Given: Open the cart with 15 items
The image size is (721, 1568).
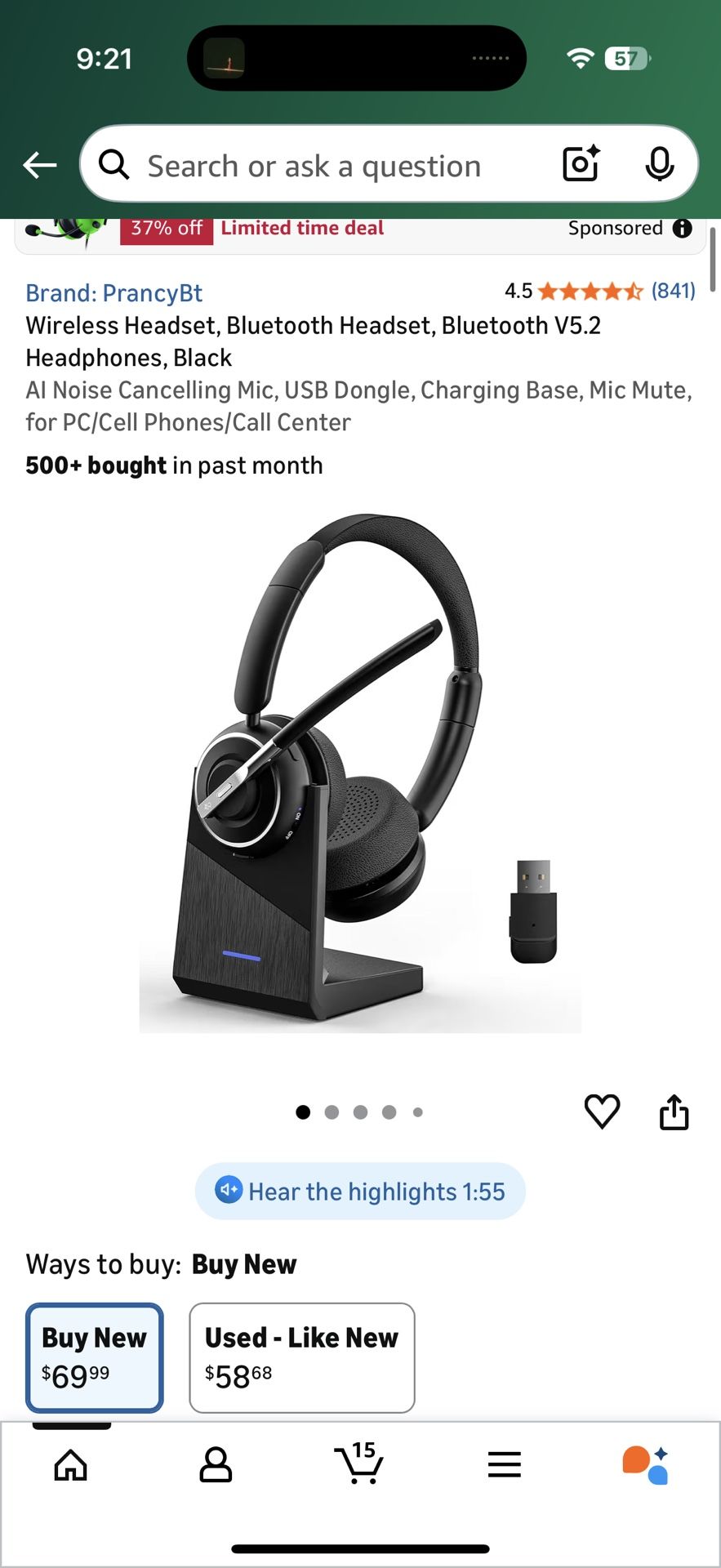Looking at the screenshot, I should [359, 1463].
